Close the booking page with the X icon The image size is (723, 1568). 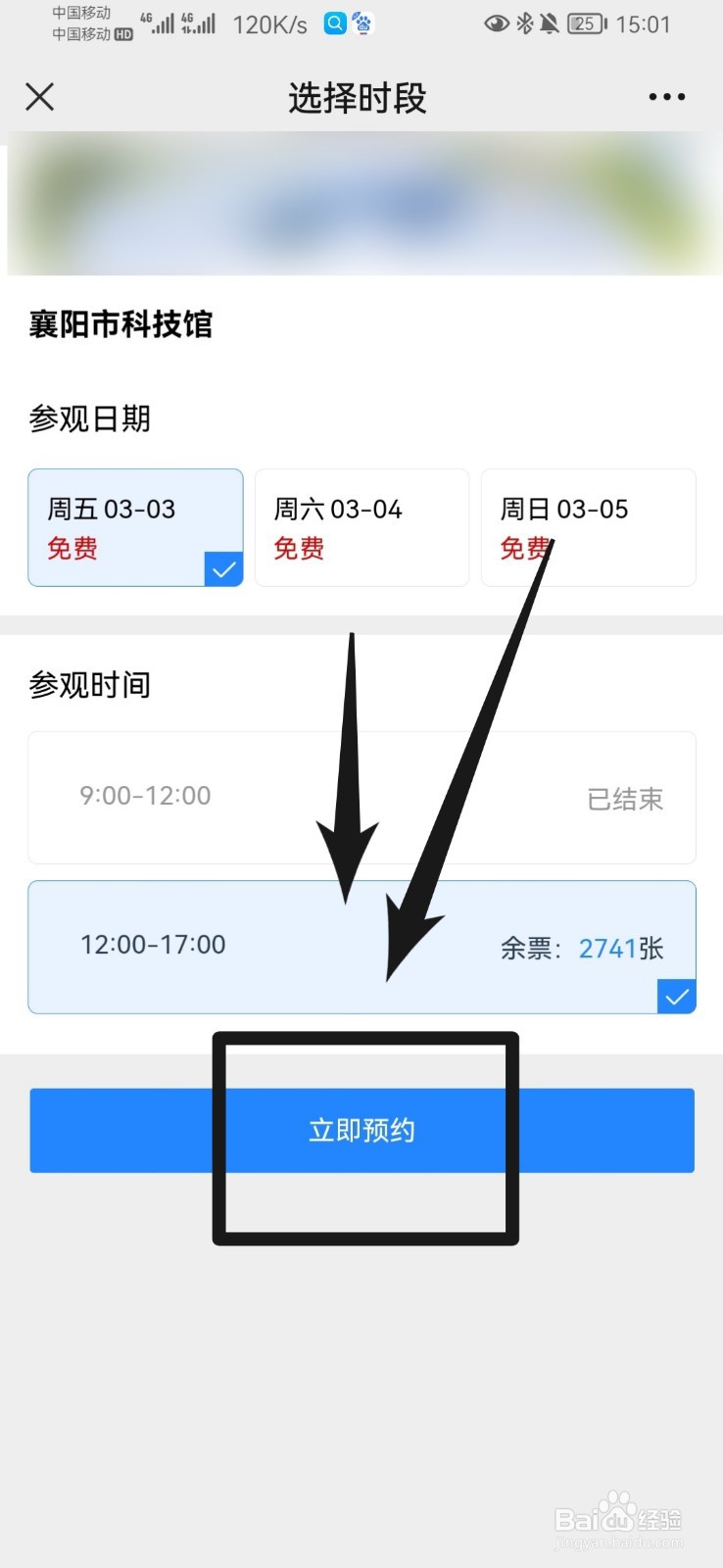39,97
